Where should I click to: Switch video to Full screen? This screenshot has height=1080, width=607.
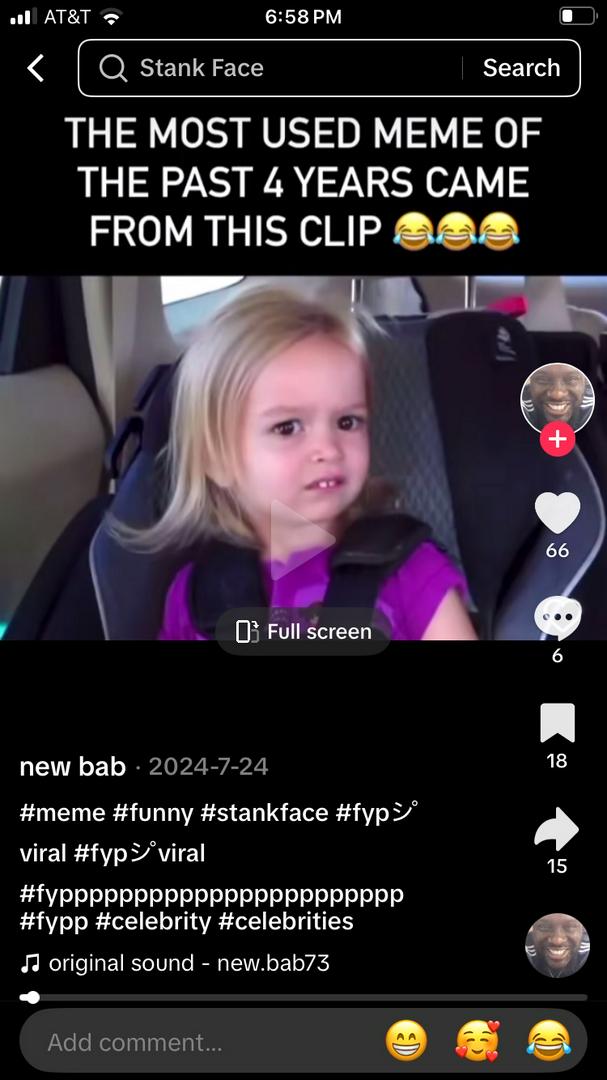click(304, 632)
